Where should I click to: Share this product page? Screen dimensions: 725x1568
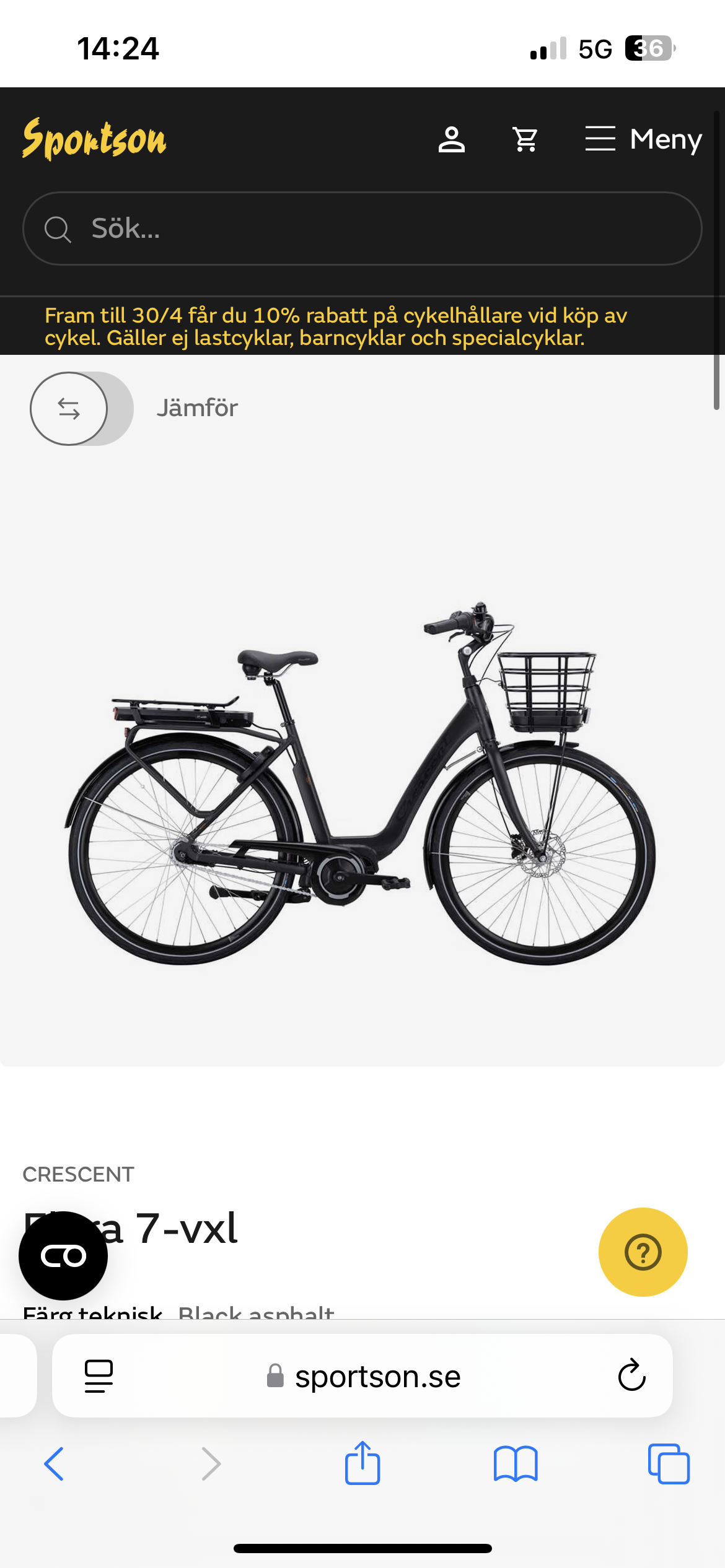(x=362, y=1463)
